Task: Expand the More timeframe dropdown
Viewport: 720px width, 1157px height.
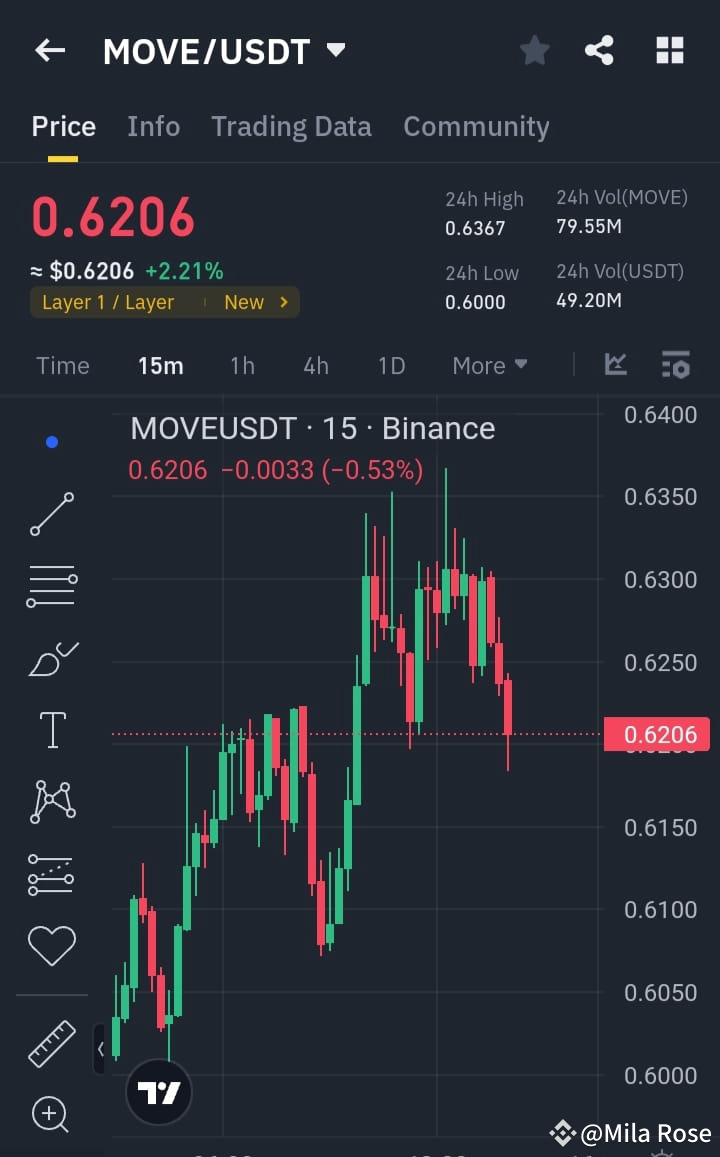Action: [489, 366]
